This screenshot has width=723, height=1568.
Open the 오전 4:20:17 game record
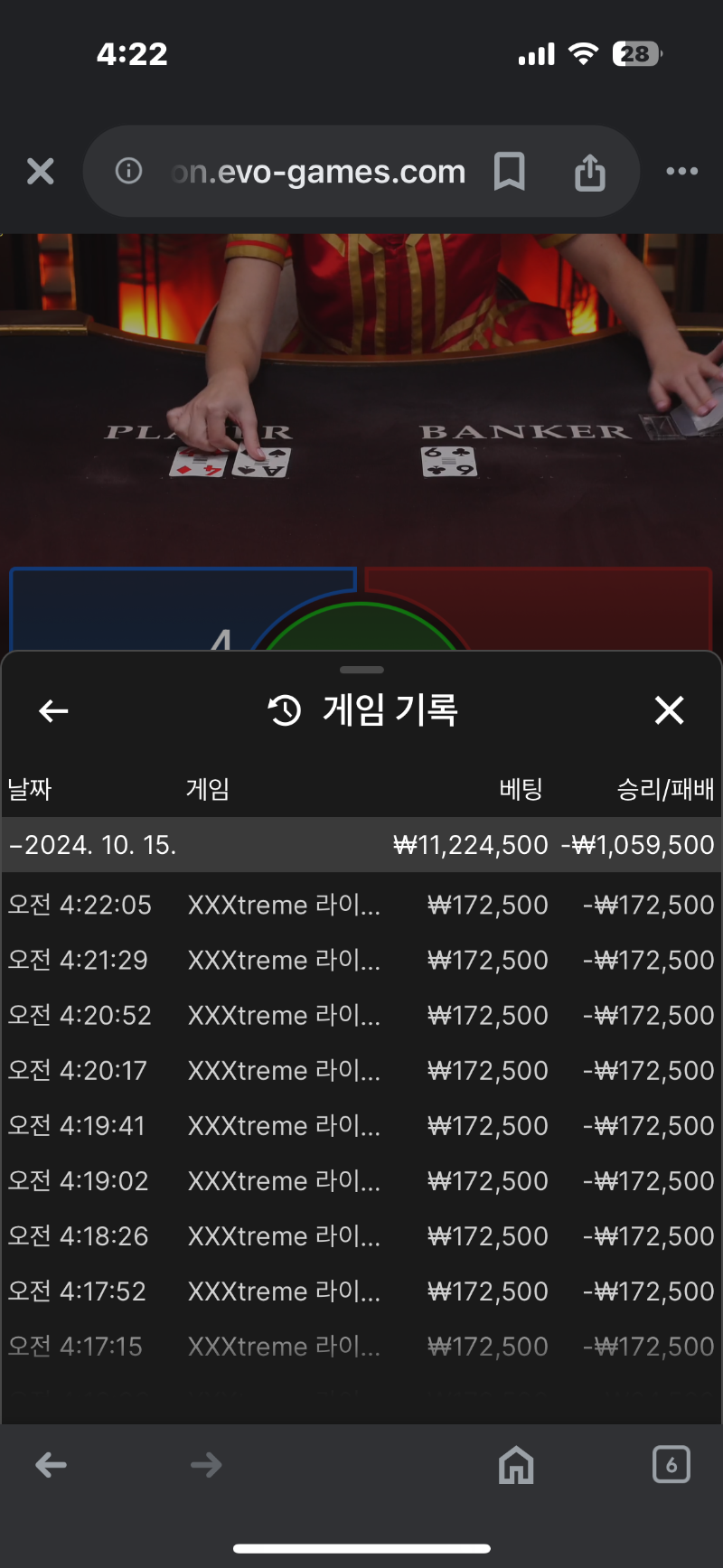[x=361, y=1070]
